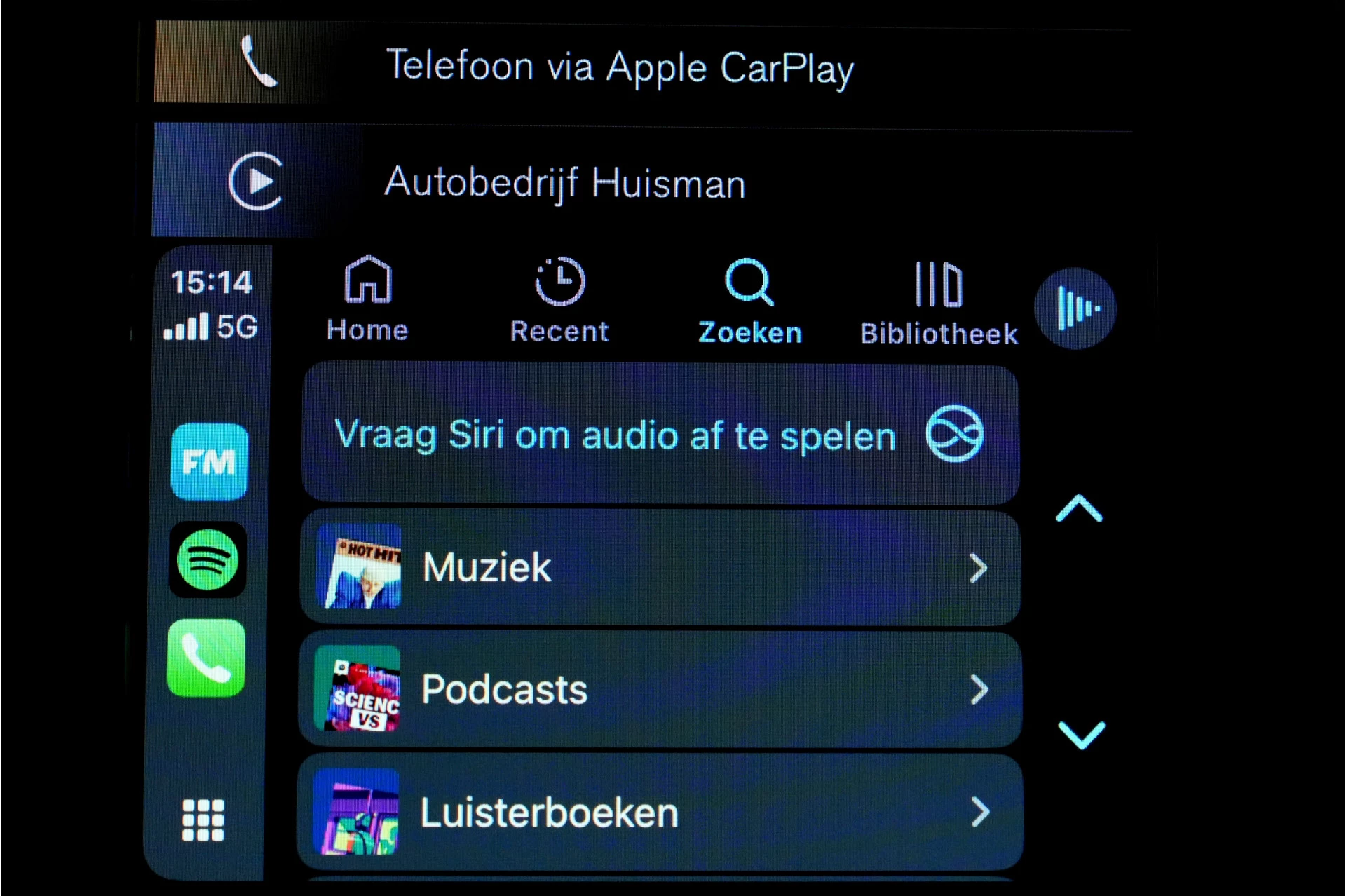Select the Zoeken search tab
Image resolution: width=1346 pixels, height=896 pixels.
coord(749,301)
